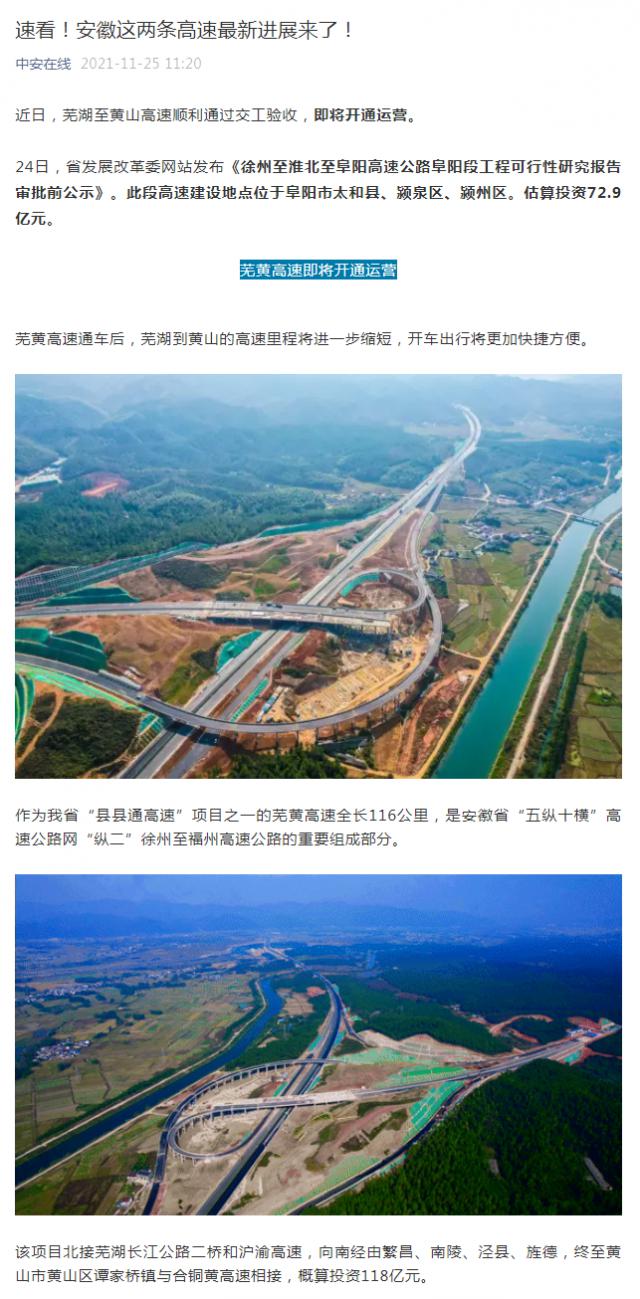Open the 中安在线 account link
Image resolution: width=640 pixels, height=1299 pixels.
click(x=43, y=64)
